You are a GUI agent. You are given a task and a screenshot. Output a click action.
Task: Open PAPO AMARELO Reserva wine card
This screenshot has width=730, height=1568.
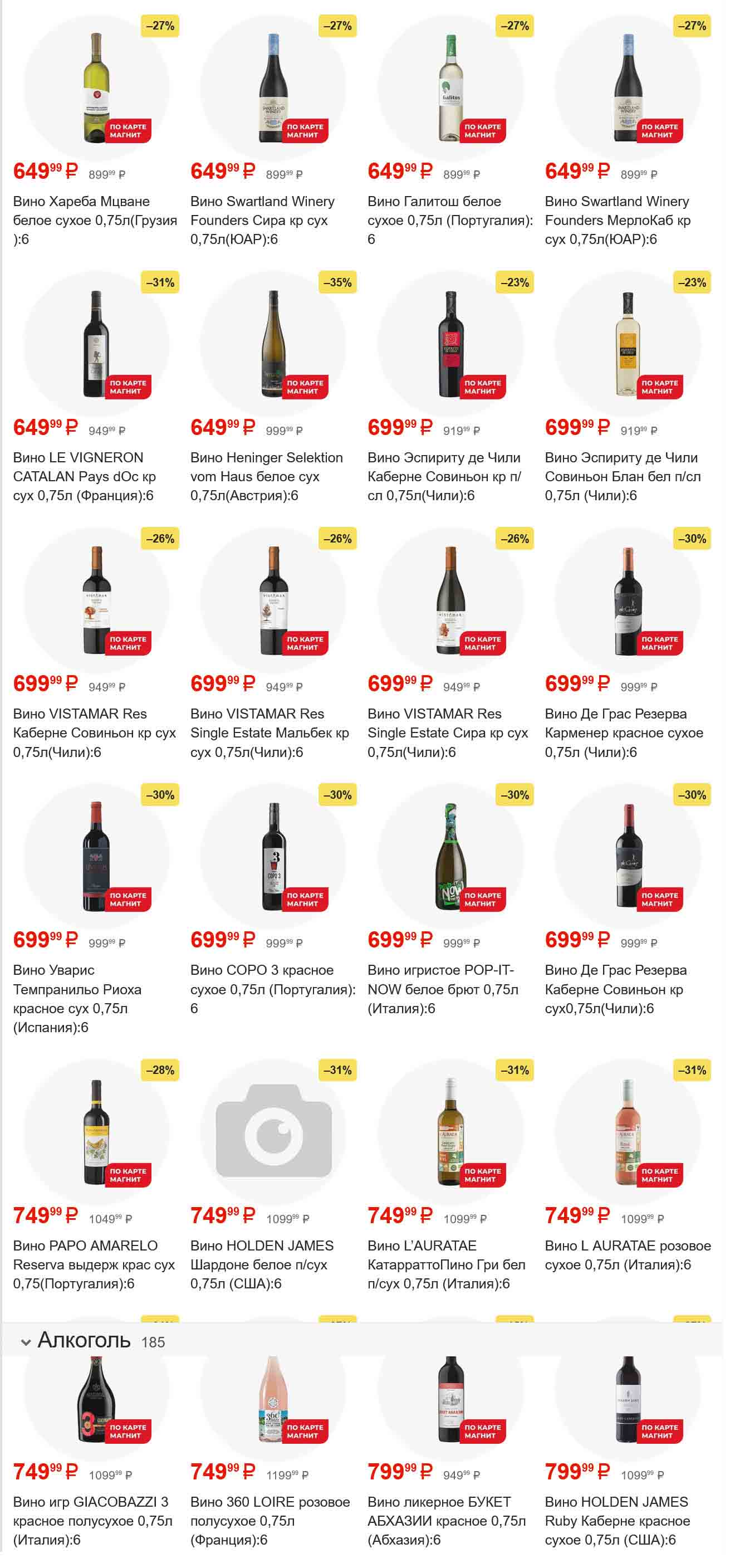(x=96, y=1132)
